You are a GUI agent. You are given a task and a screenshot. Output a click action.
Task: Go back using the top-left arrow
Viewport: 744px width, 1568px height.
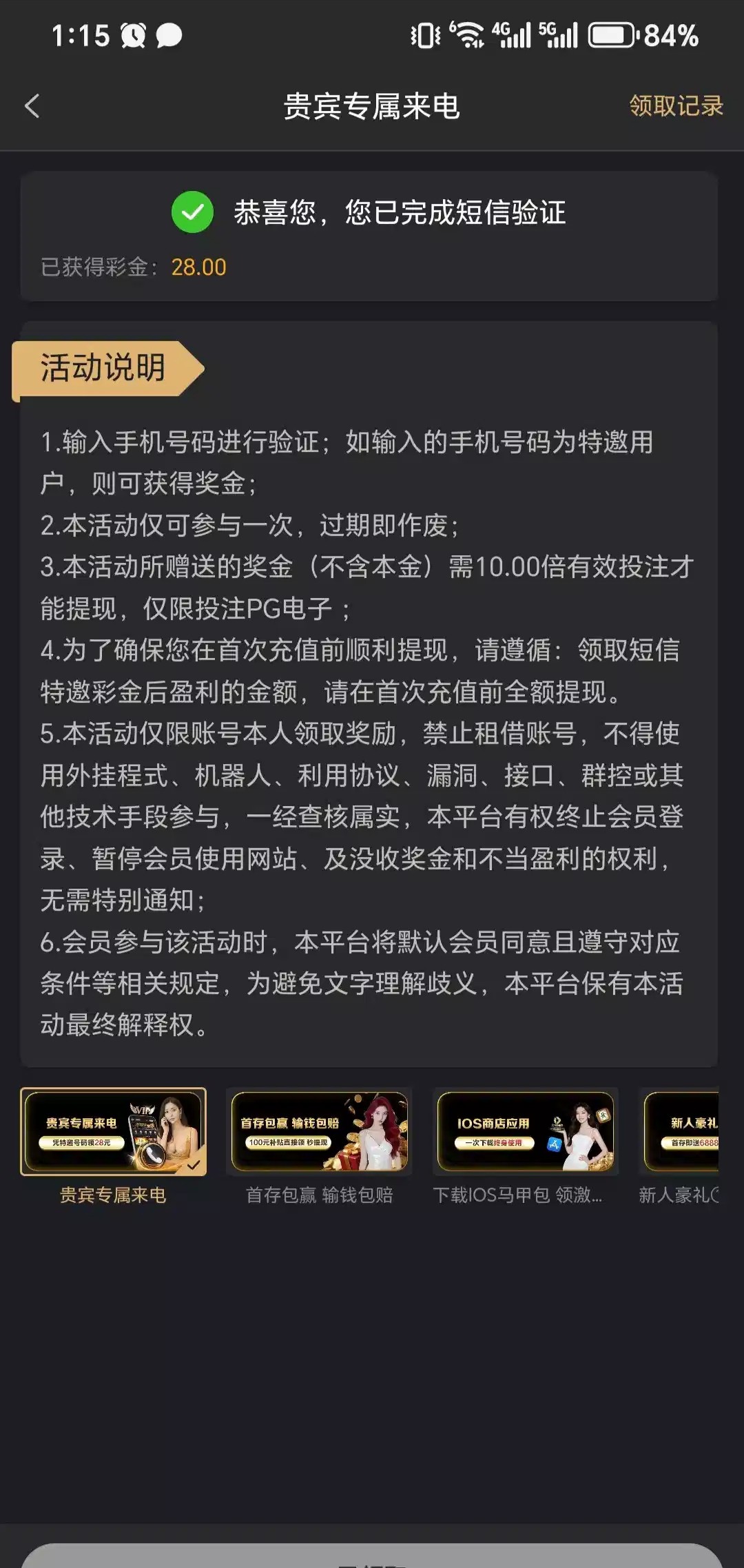[x=32, y=106]
